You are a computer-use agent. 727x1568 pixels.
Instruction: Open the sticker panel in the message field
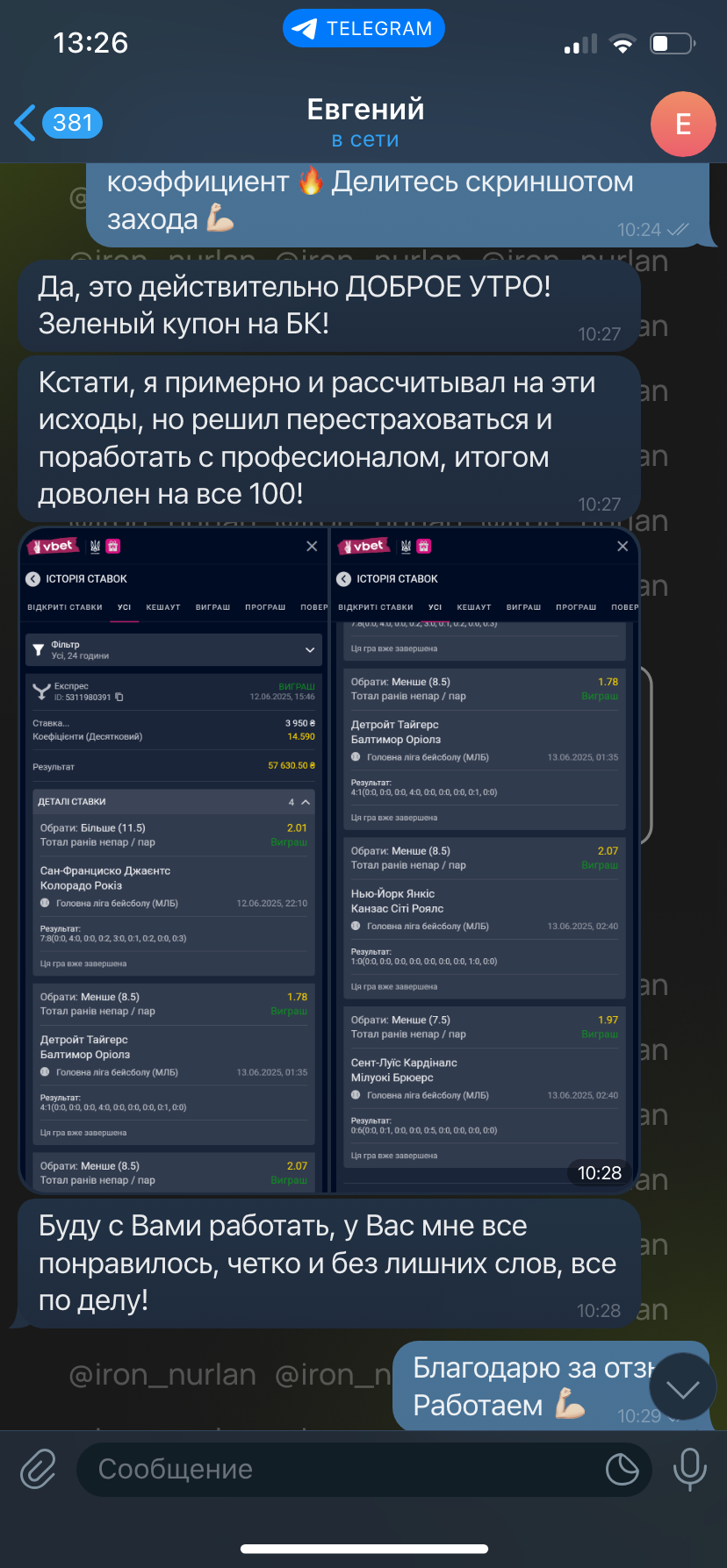(x=622, y=1469)
